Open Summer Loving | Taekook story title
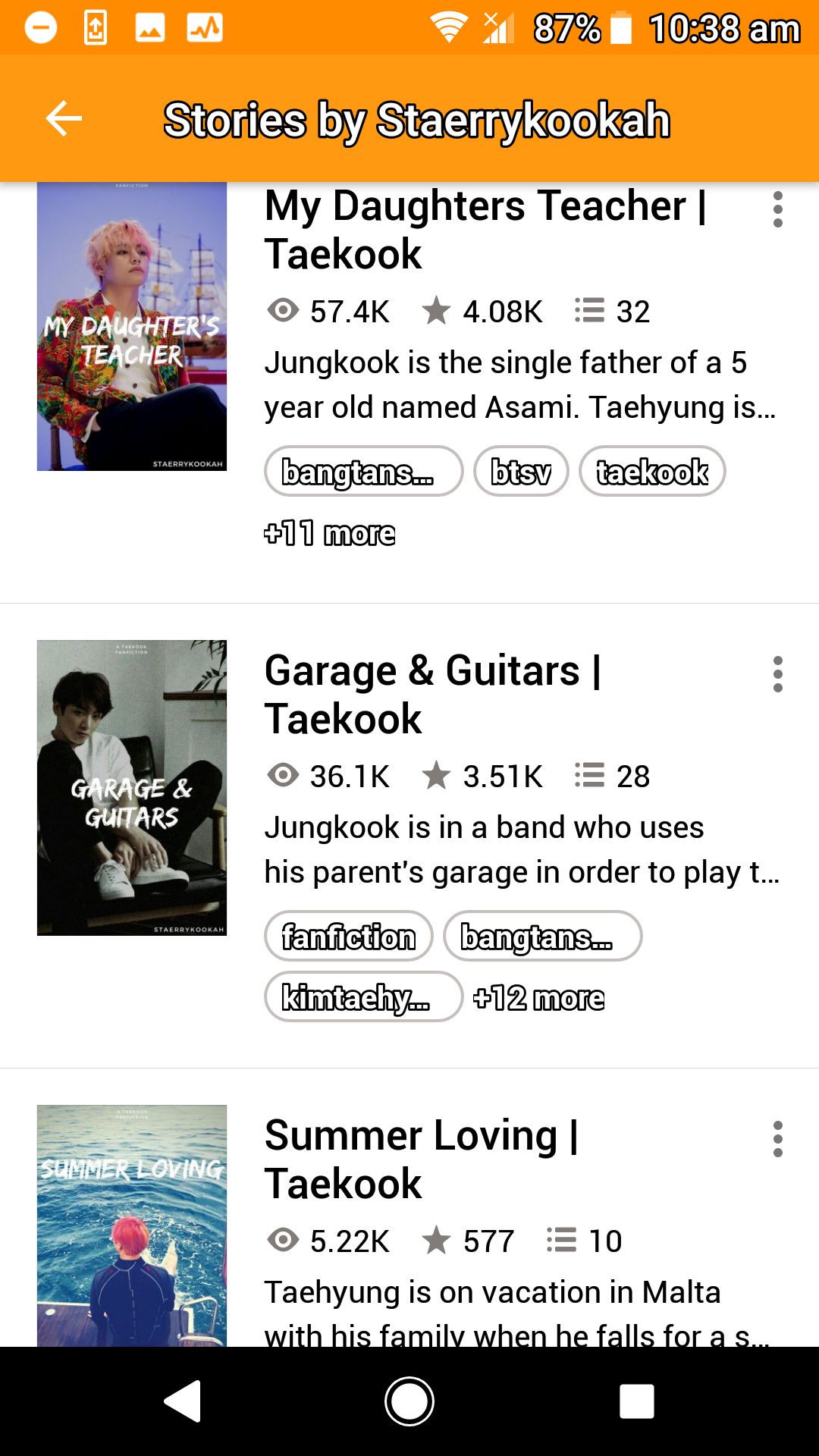The height and width of the screenshot is (1456, 819). (422, 1159)
